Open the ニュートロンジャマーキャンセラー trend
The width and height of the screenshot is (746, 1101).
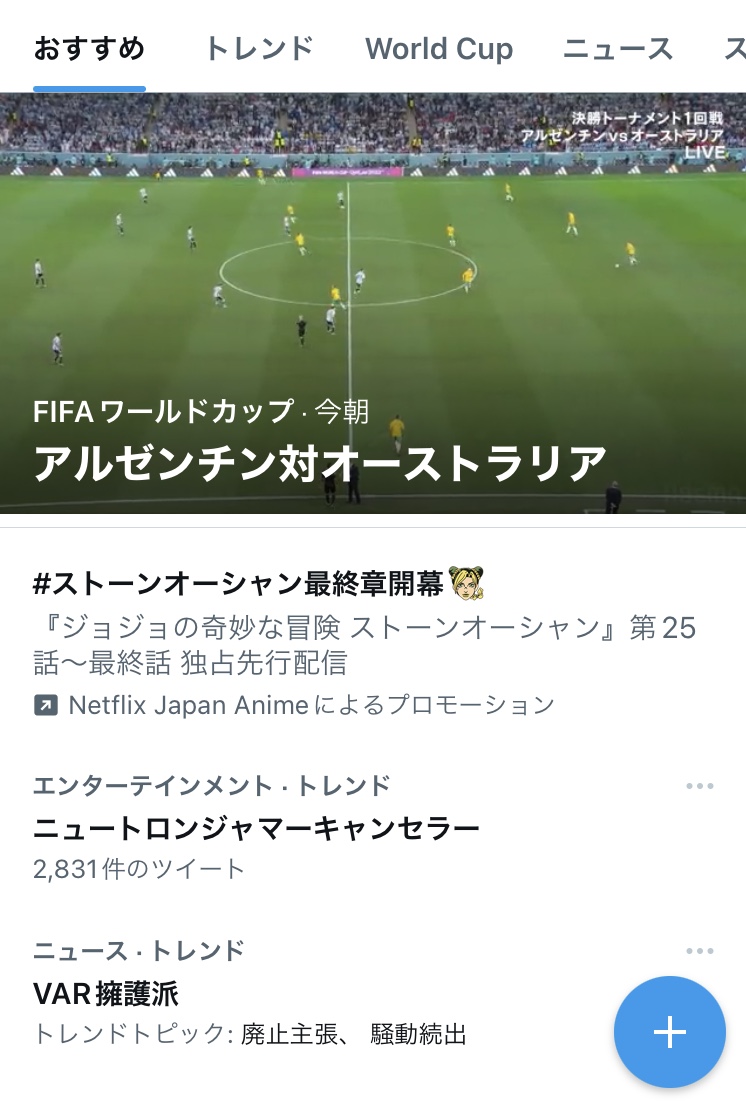coord(256,829)
